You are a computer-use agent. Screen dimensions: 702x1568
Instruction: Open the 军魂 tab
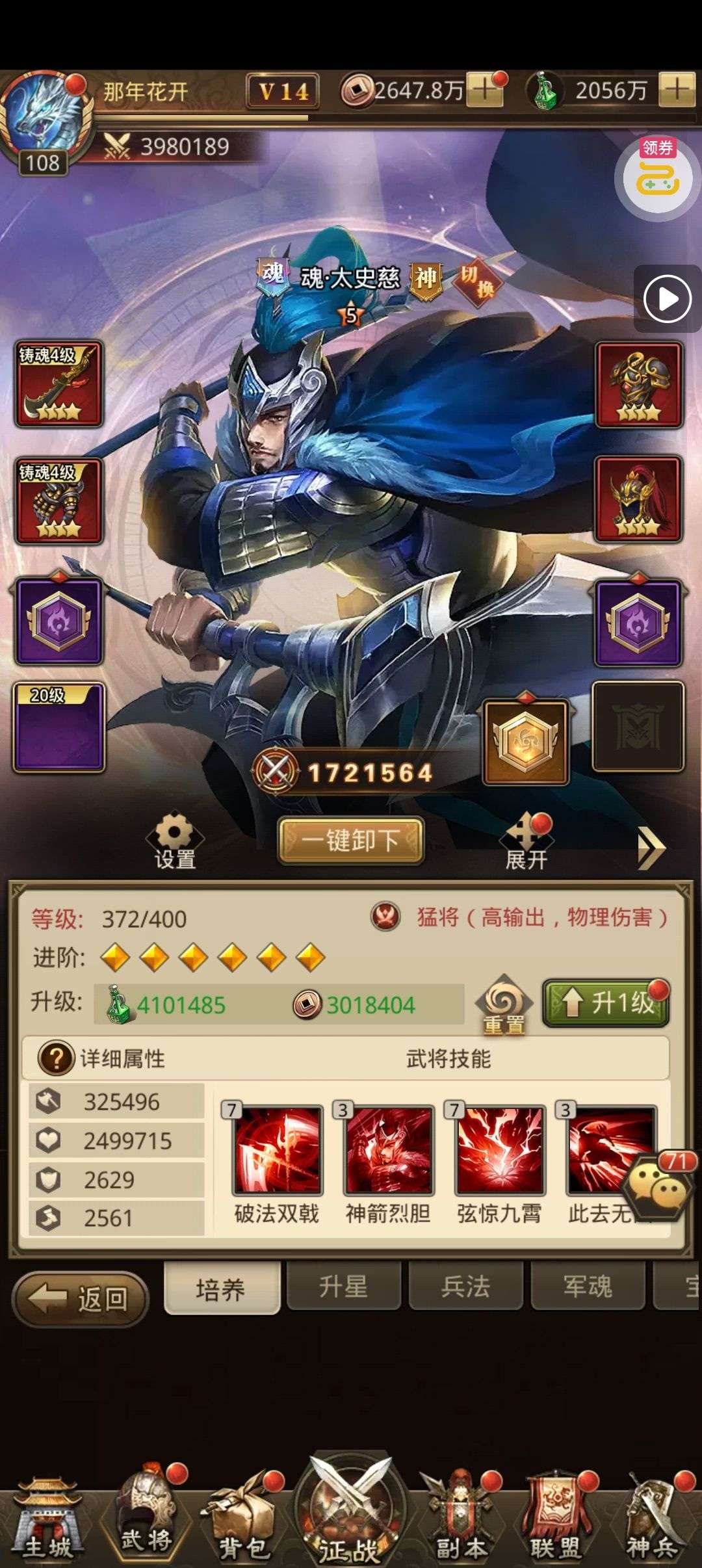click(588, 1287)
